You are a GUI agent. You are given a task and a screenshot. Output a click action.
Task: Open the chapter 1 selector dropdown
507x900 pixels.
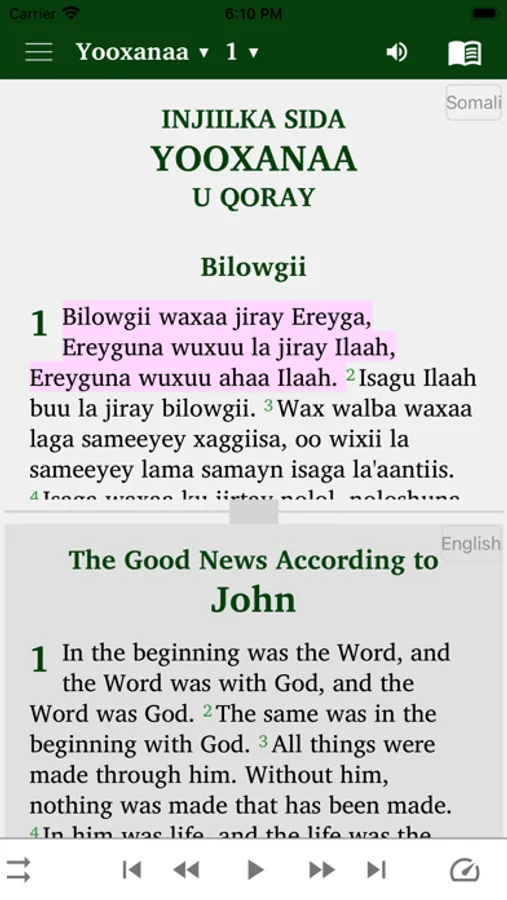pyautogui.click(x=242, y=52)
